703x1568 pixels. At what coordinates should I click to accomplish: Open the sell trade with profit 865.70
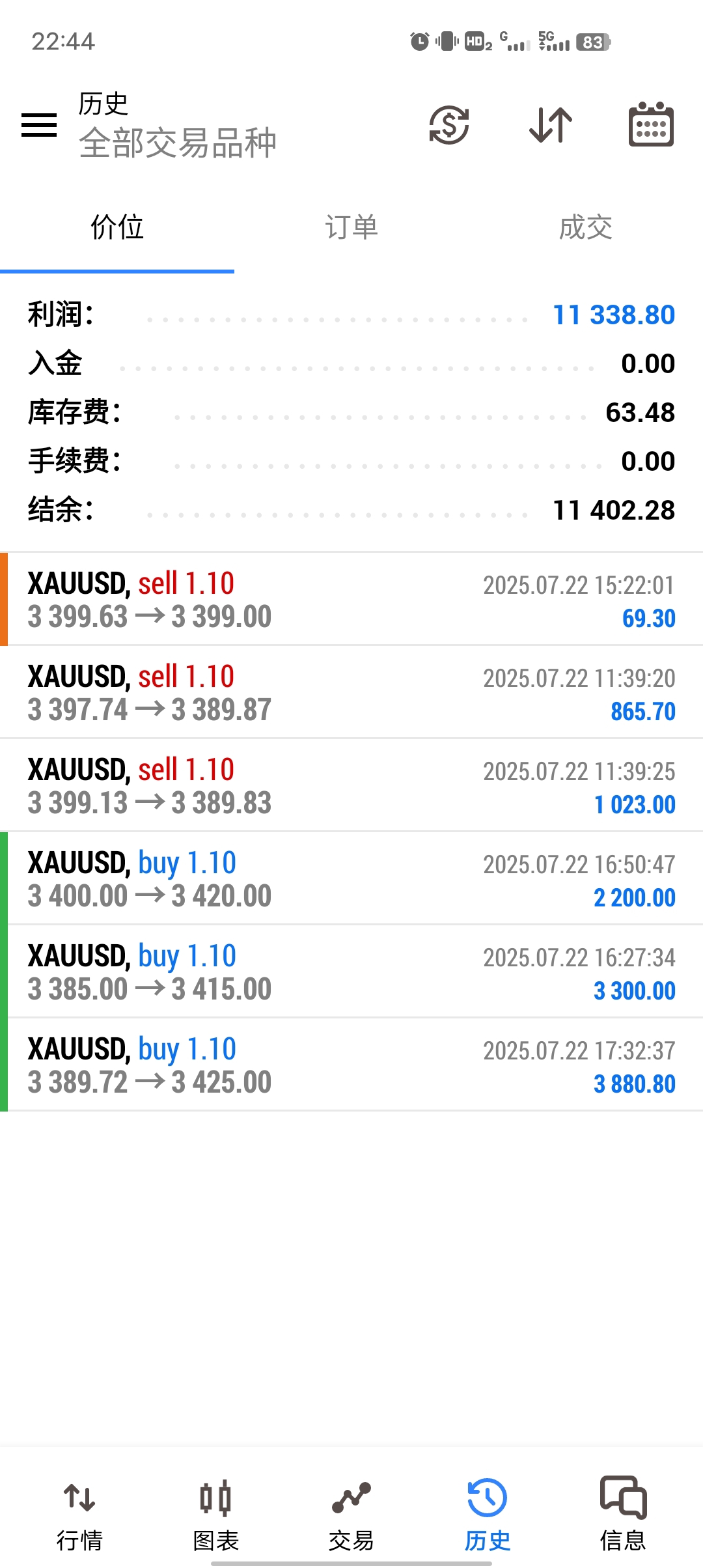tap(351, 692)
